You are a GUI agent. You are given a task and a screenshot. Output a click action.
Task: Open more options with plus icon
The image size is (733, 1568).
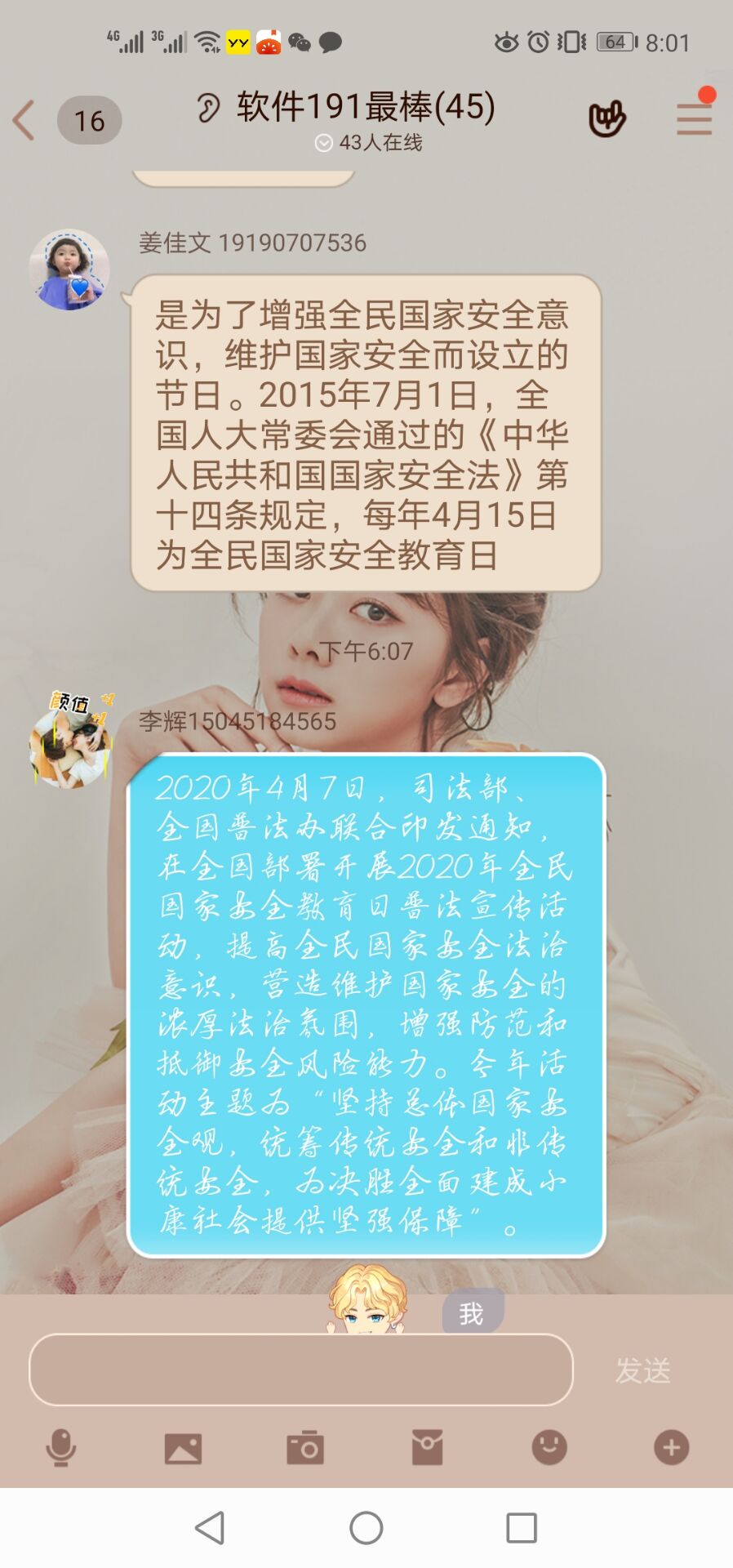coord(671,1448)
